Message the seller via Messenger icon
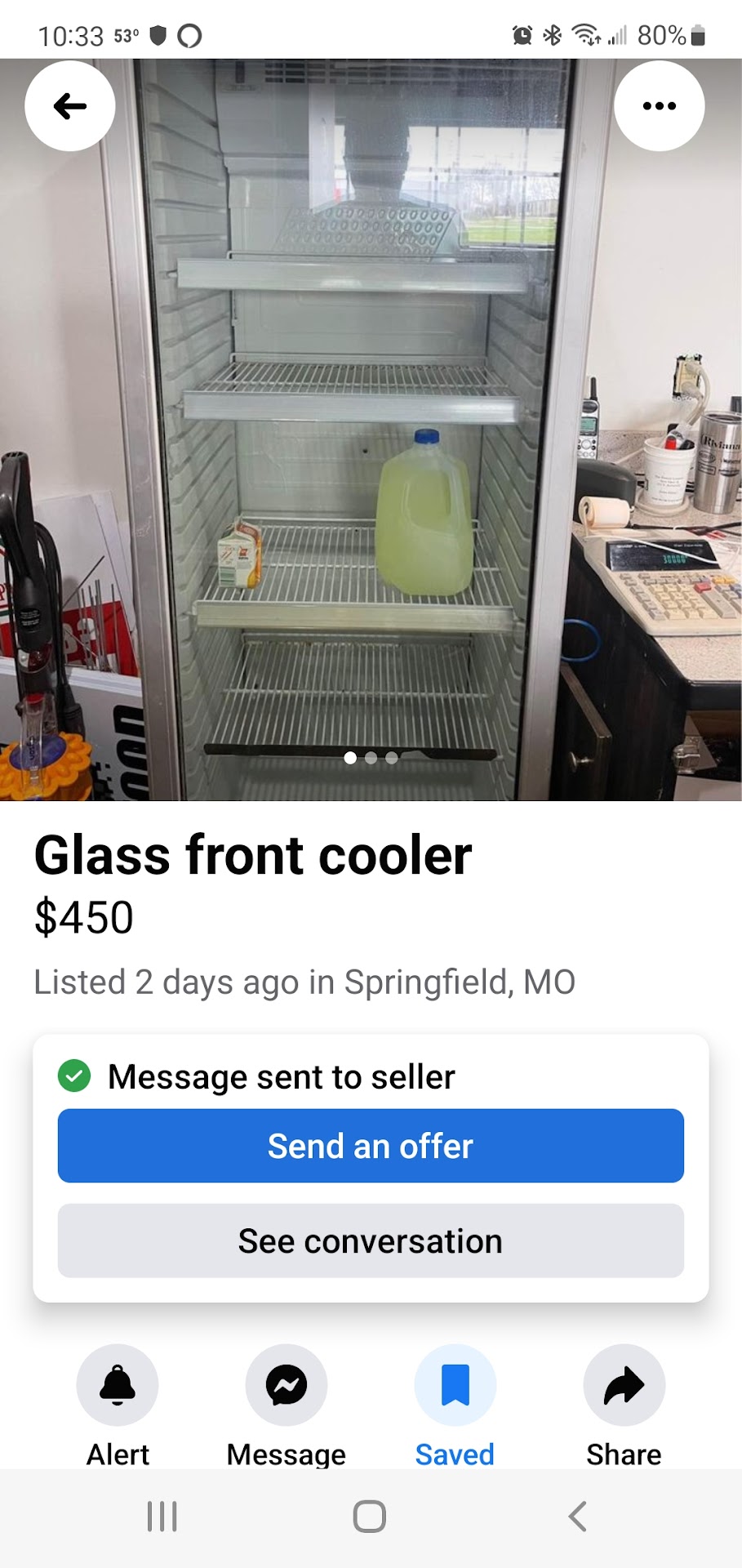The image size is (742, 1568). 287,1386
